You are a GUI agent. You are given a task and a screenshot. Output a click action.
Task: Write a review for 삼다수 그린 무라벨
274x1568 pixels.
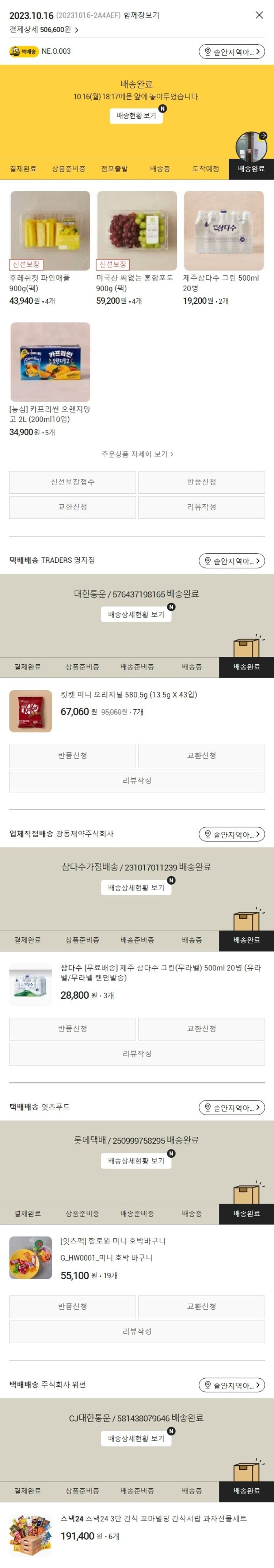pyautogui.click(x=137, y=1053)
